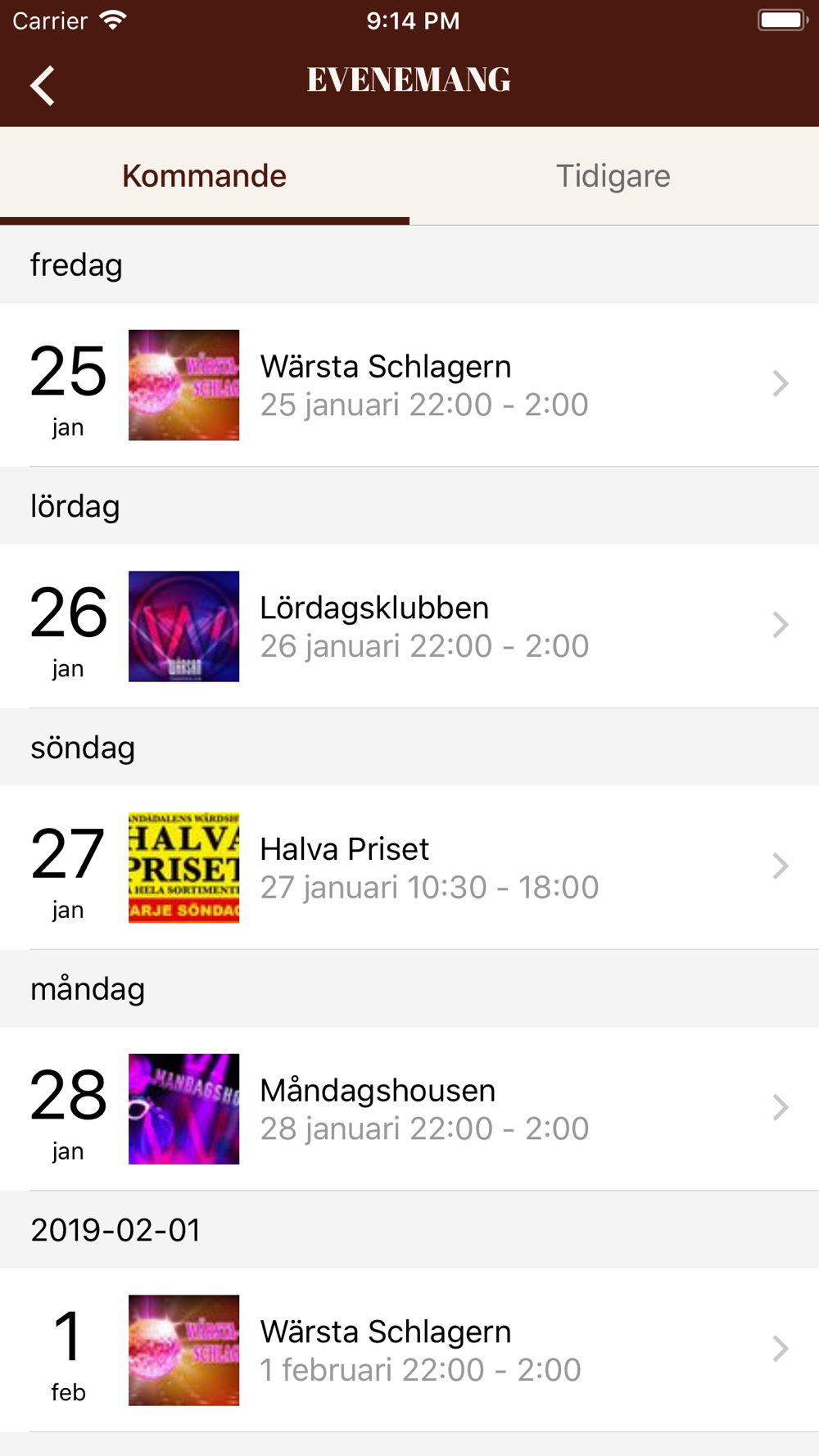View Halva Priset event details
This screenshot has height=1456, width=819.
(409, 868)
